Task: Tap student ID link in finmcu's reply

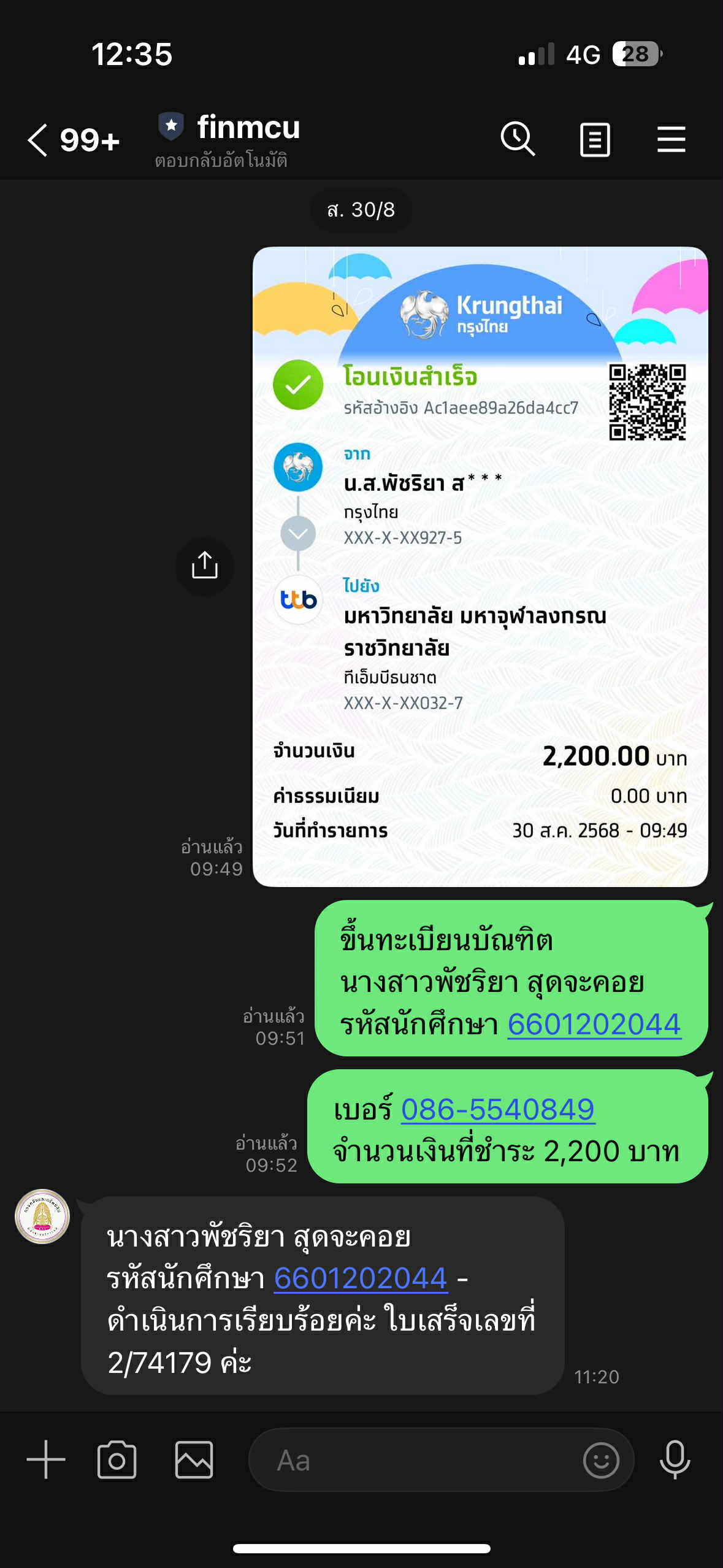Action: point(361,1279)
